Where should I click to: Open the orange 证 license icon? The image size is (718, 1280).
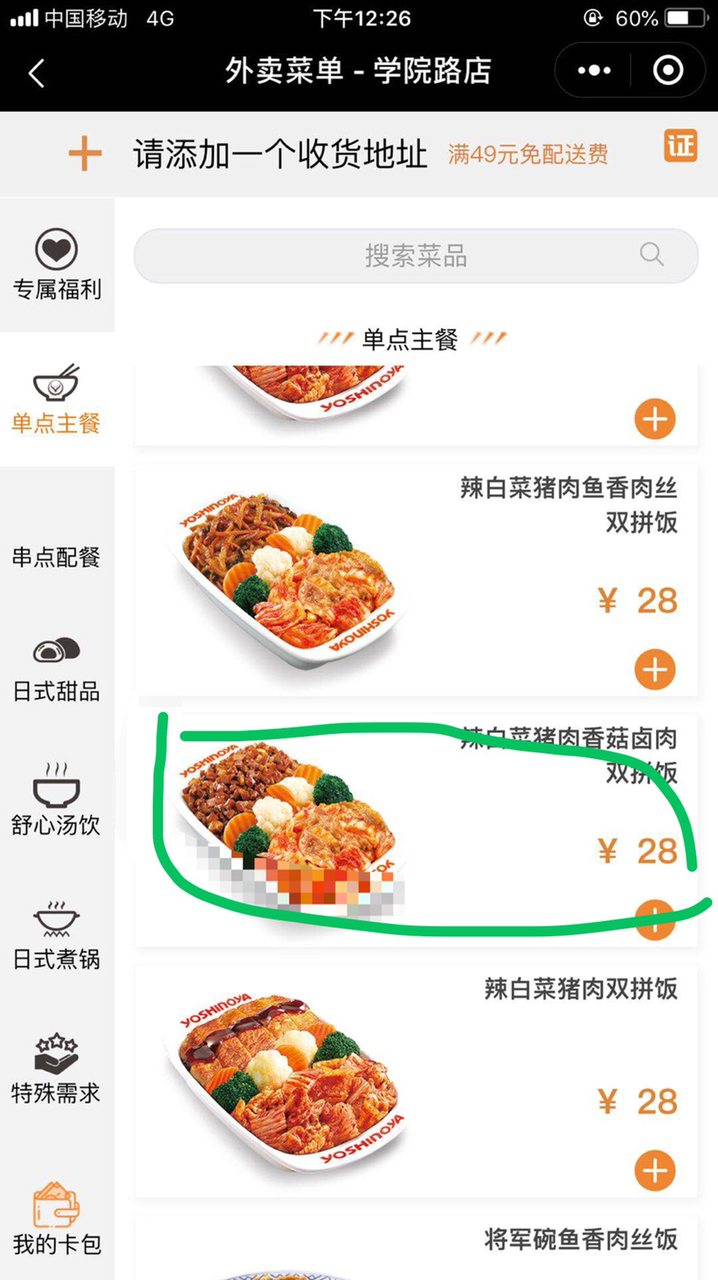(680, 146)
